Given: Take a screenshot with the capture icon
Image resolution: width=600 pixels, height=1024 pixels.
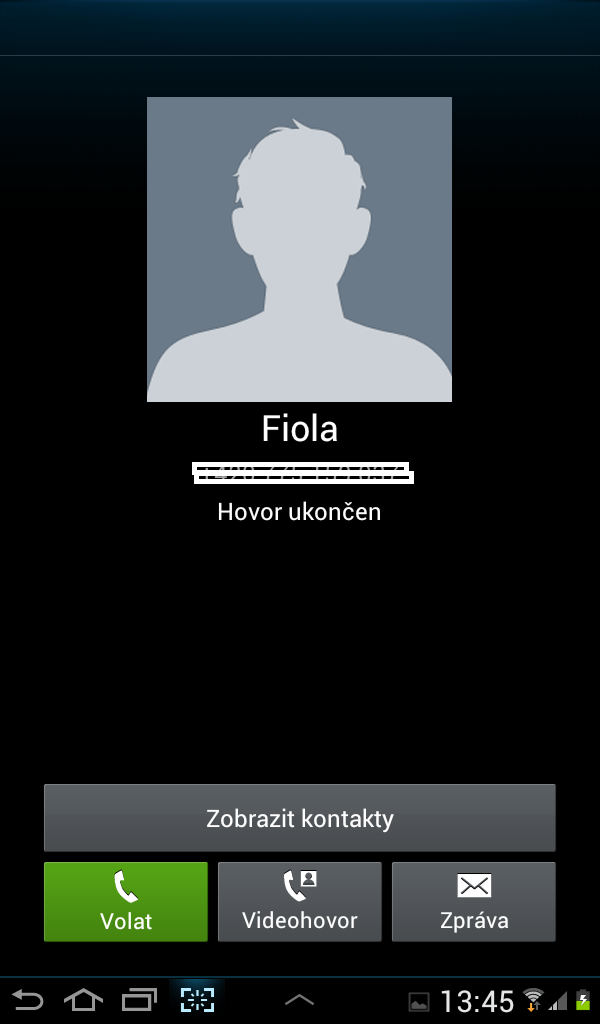Looking at the screenshot, I should tap(197, 999).
